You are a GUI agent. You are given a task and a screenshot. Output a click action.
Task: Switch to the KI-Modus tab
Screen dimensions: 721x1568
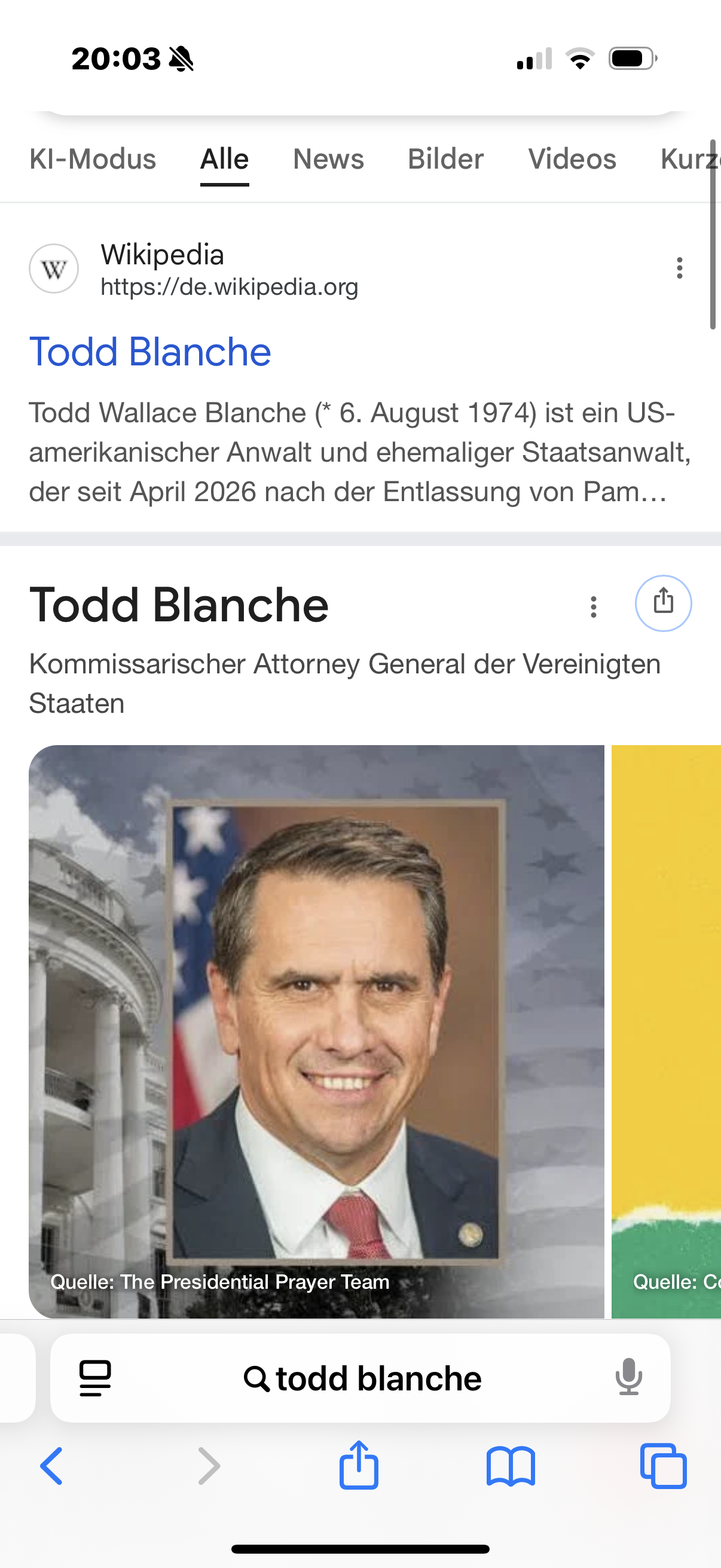tap(93, 160)
